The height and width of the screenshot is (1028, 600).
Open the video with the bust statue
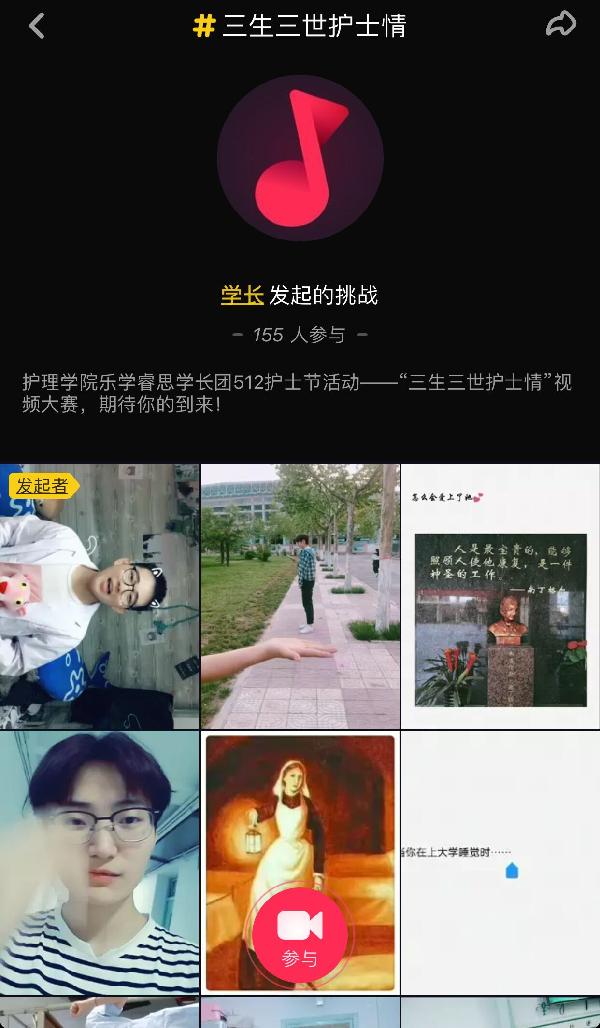(500, 596)
